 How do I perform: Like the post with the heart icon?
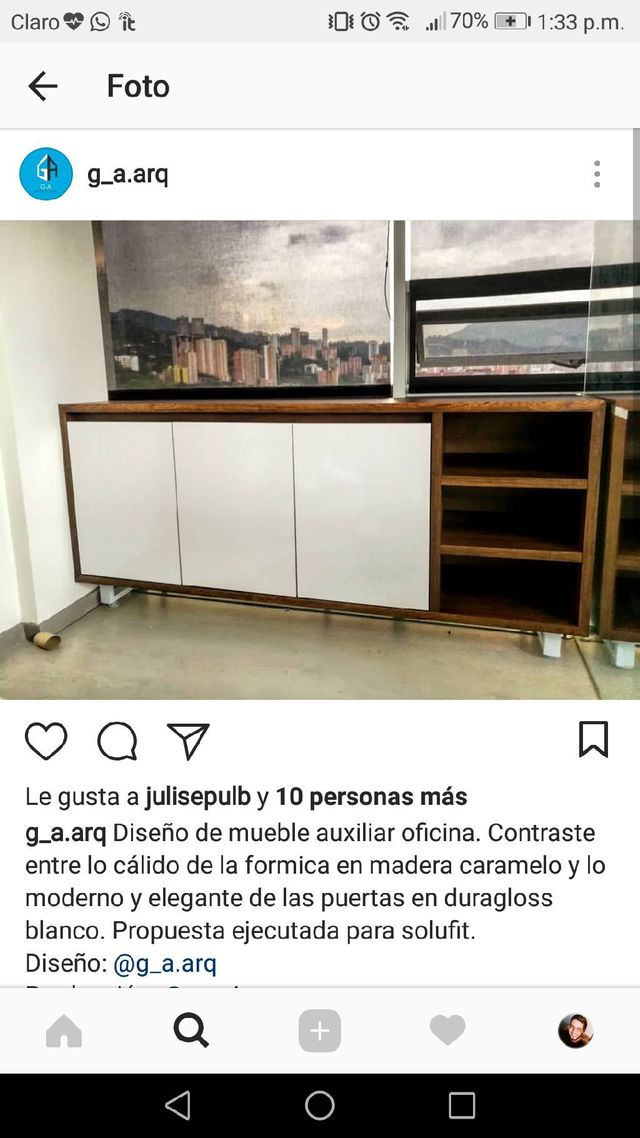click(46, 741)
